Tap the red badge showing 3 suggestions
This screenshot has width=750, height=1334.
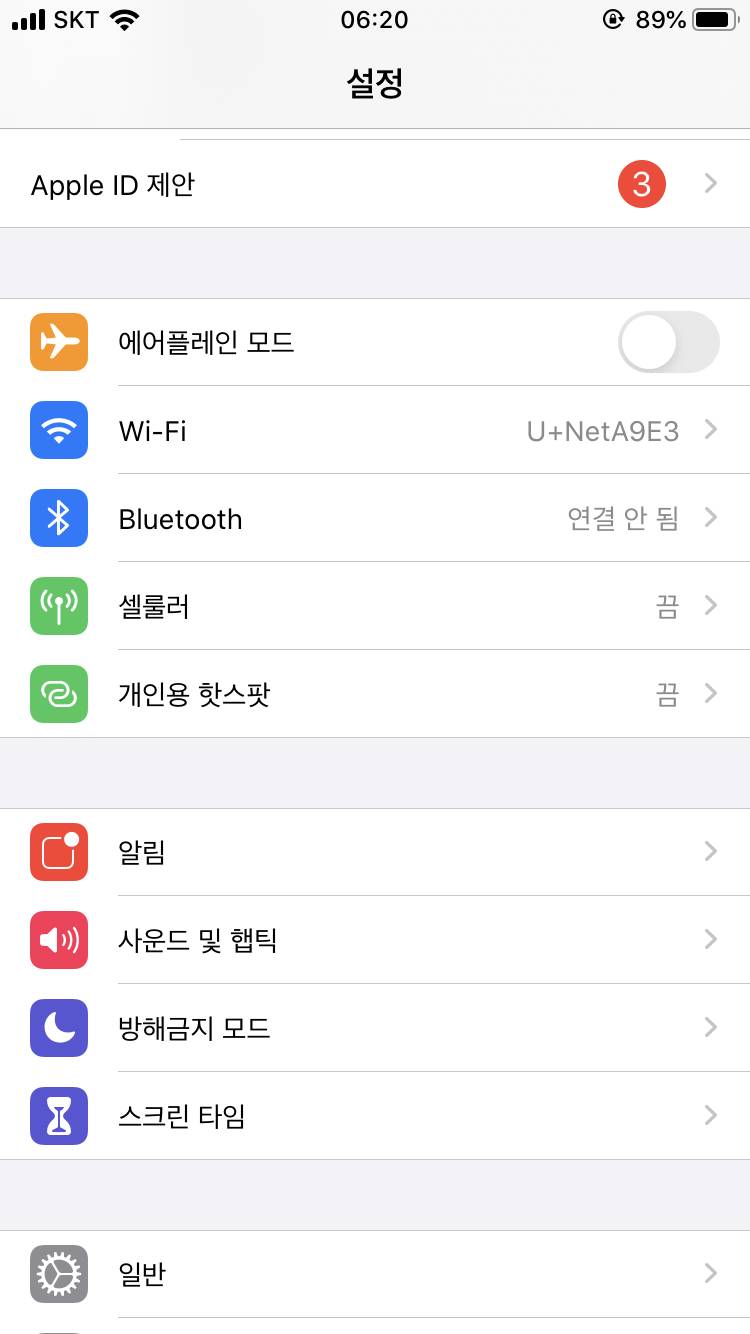pyautogui.click(x=641, y=184)
